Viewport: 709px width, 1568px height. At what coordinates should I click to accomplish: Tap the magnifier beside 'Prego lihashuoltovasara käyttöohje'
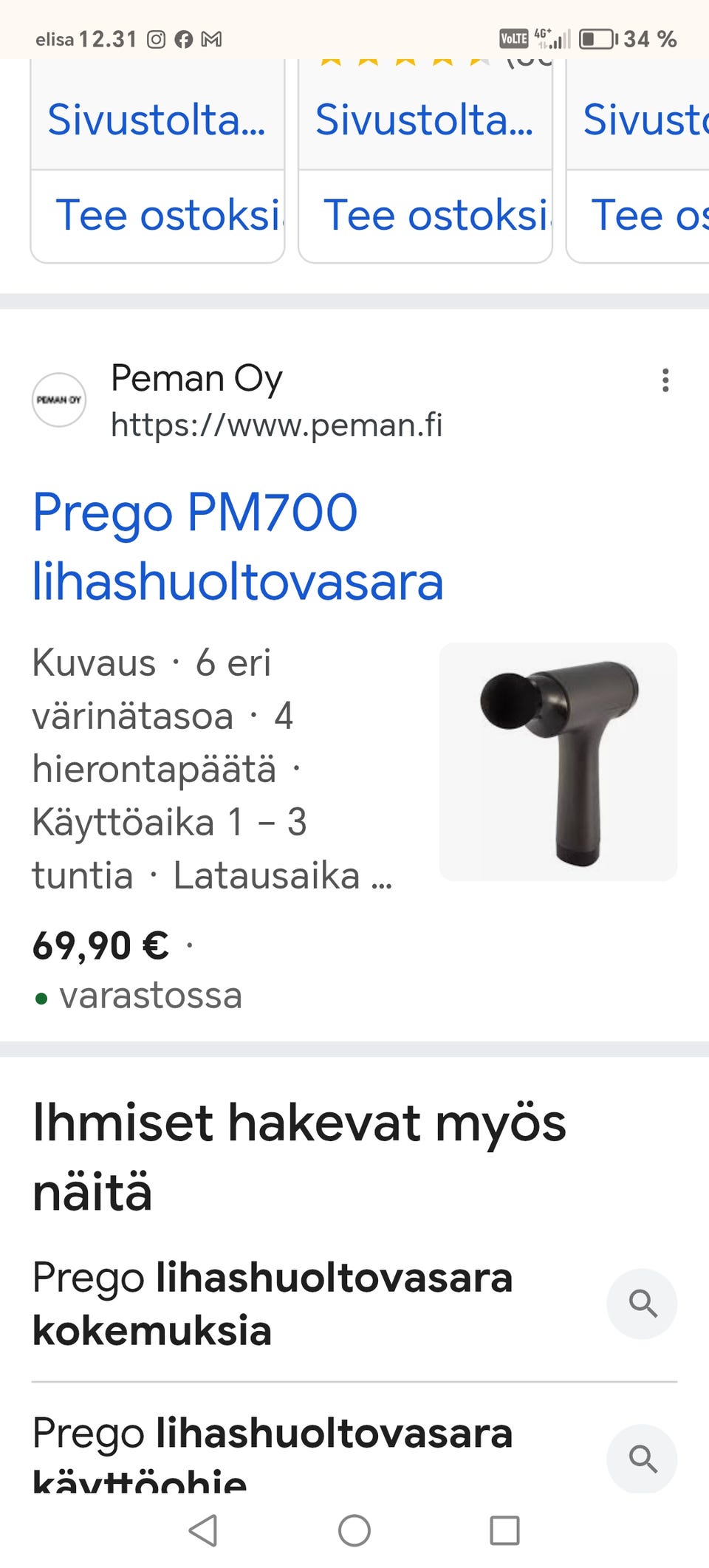[642, 1459]
